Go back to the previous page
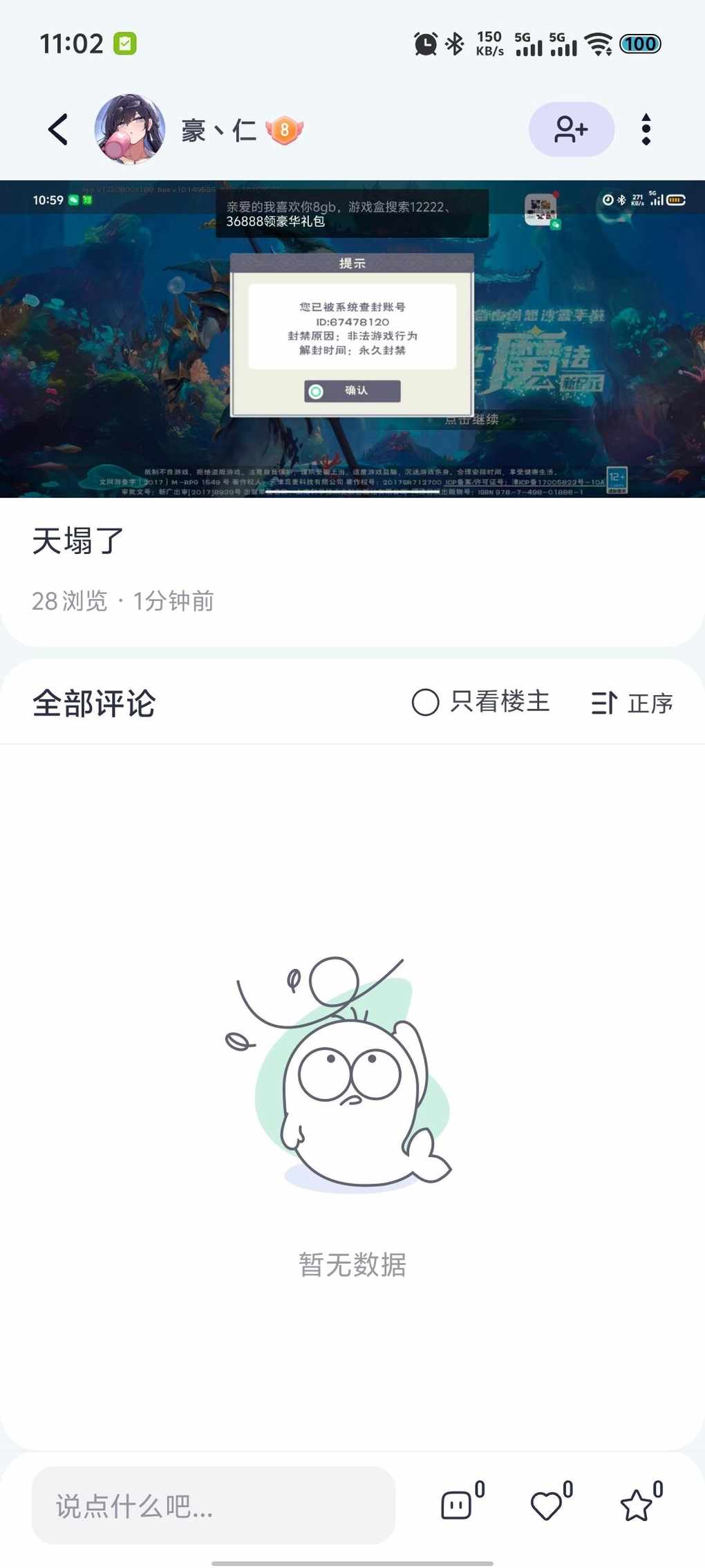The height and width of the screenshot is (1568, 705). click(x=58, y=129)
